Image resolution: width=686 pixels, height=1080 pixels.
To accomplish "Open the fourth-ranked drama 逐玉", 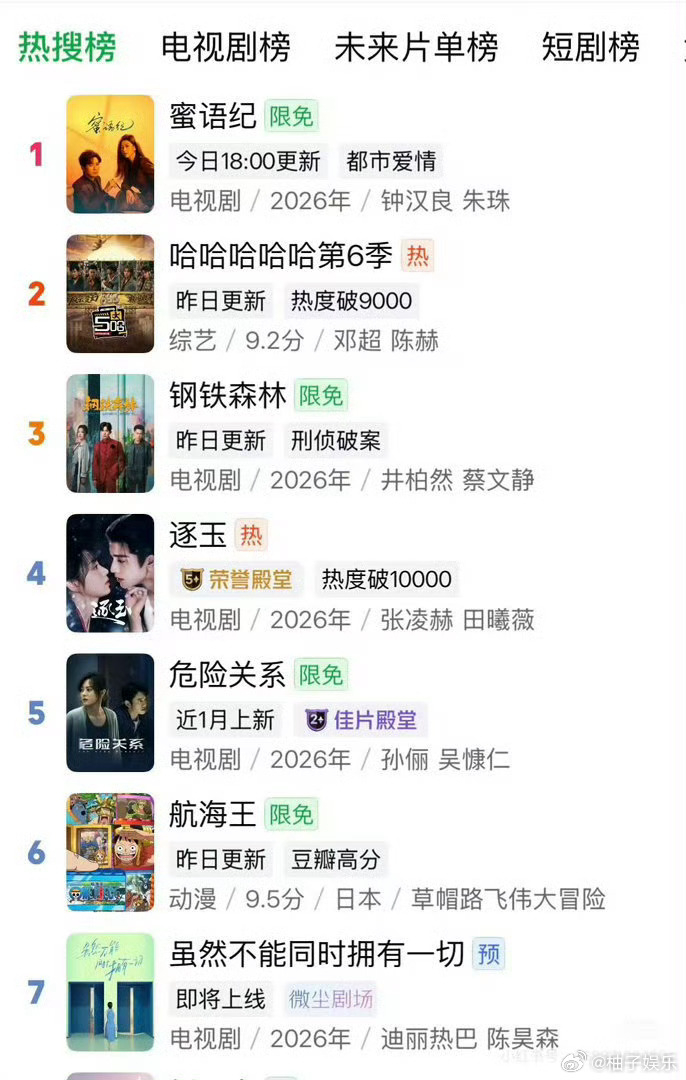I will [x=198, y=536].
